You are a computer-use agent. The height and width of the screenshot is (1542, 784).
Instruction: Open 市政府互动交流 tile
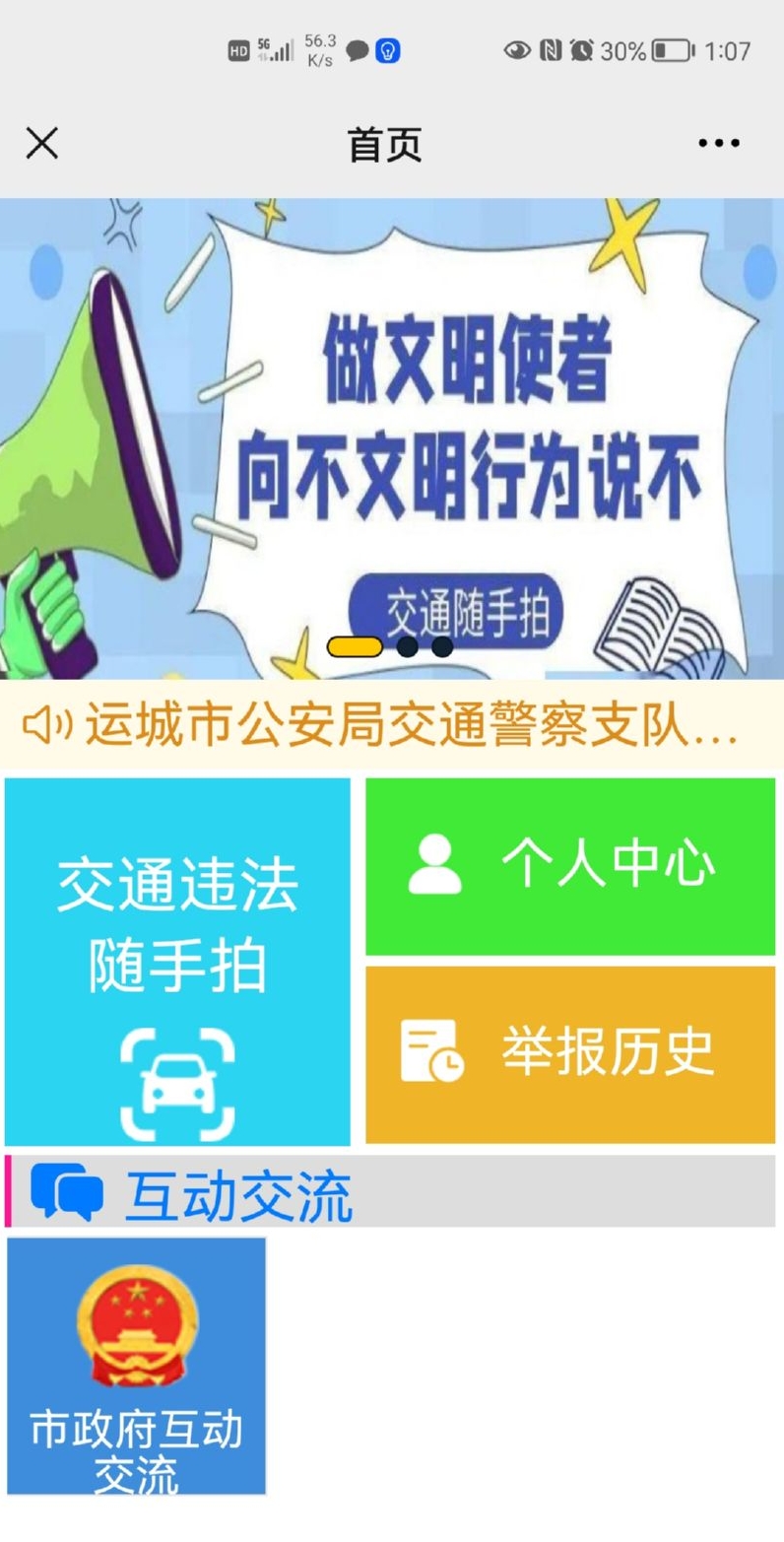point(137,1365)
